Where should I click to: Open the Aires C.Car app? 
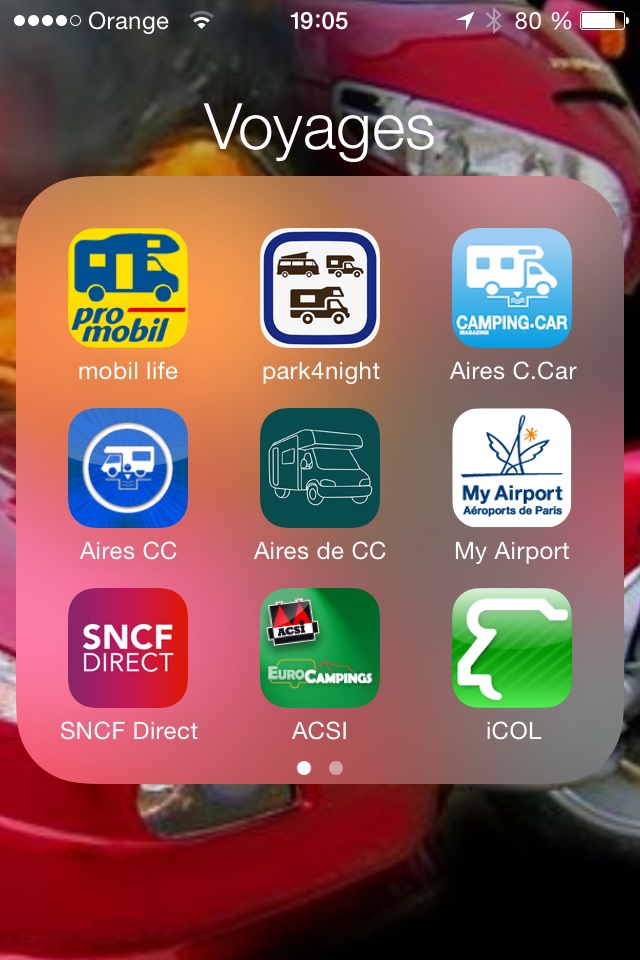(x=512, y=288)
